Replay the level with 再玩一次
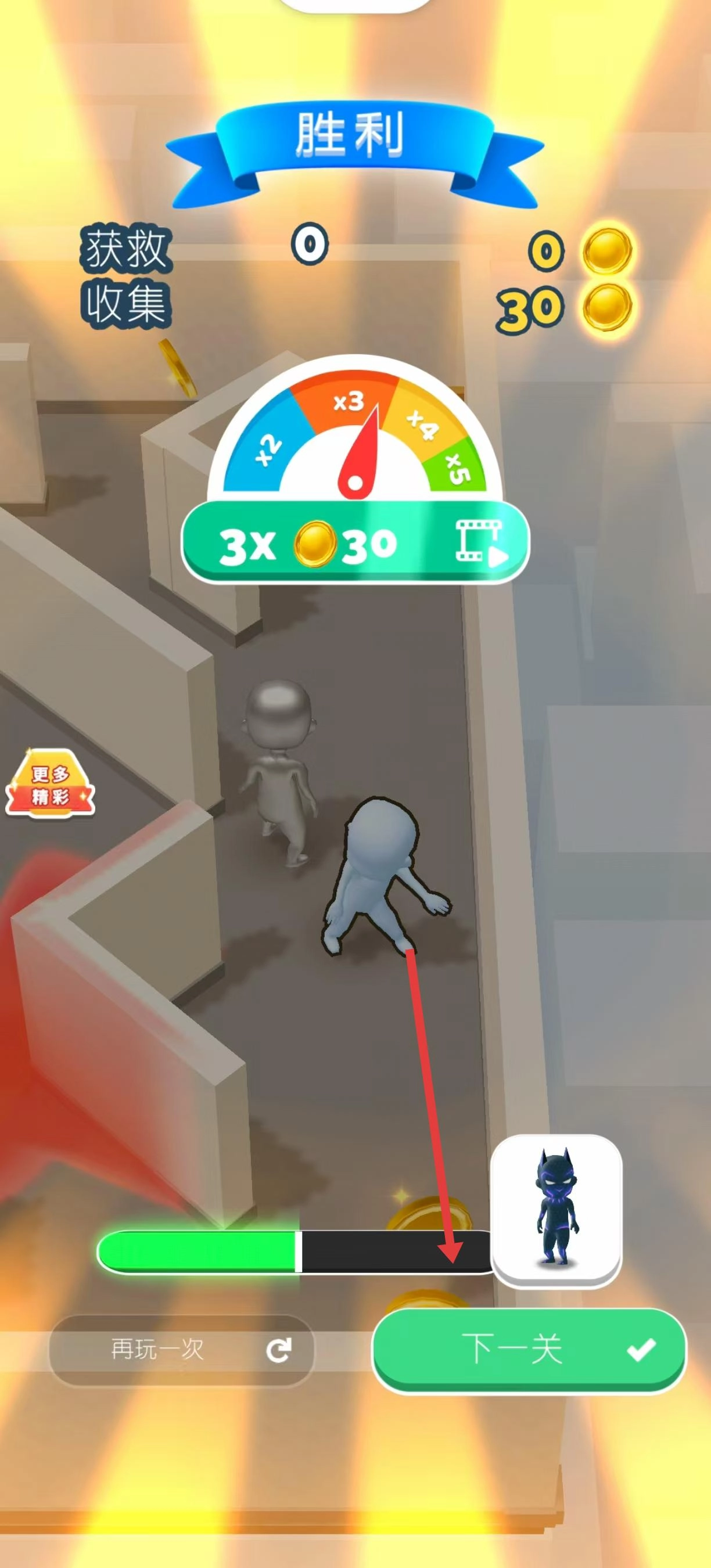This screenshot has width=711, height=1568. point(181,1350)
